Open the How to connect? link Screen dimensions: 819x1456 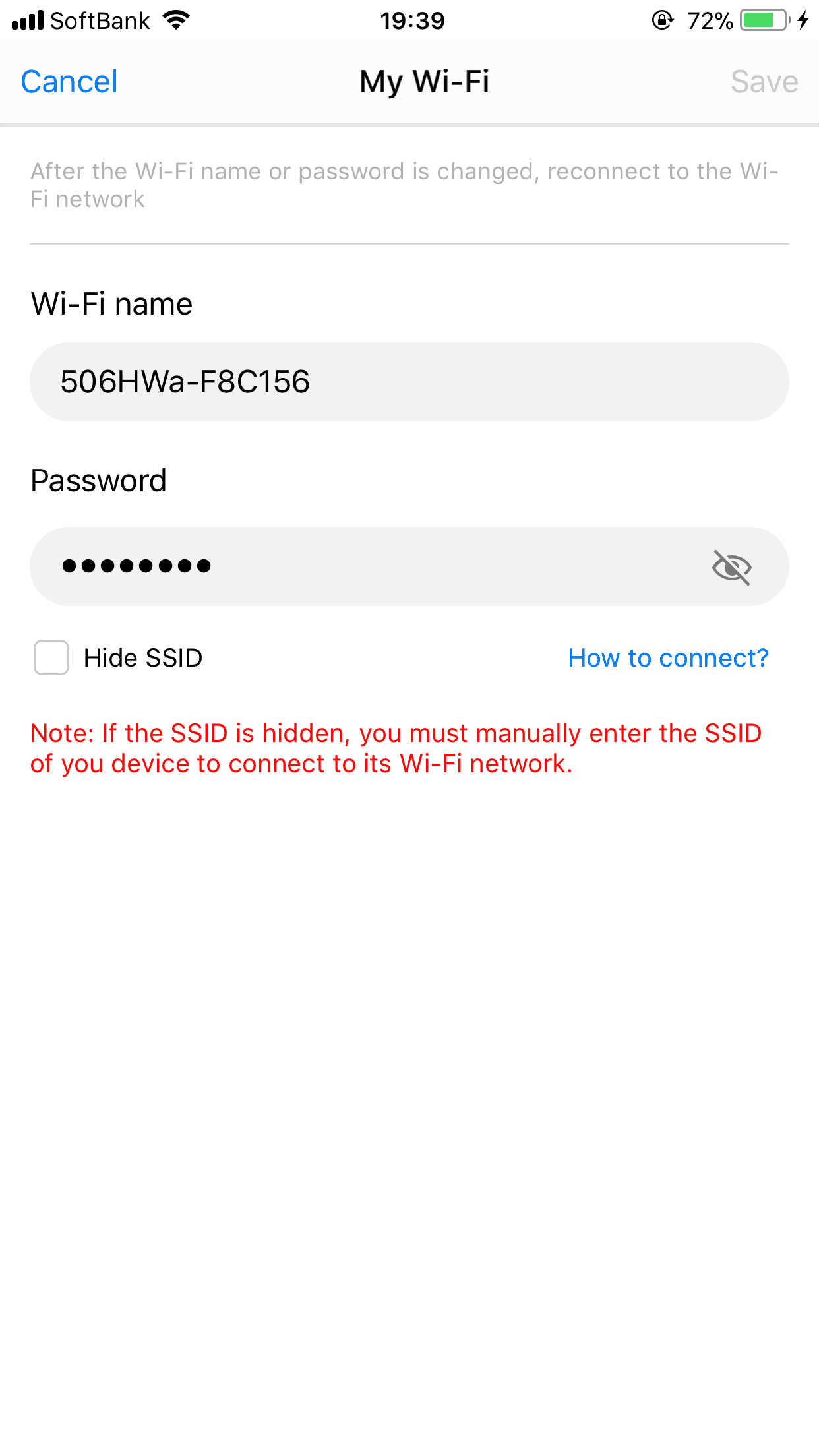668,658
